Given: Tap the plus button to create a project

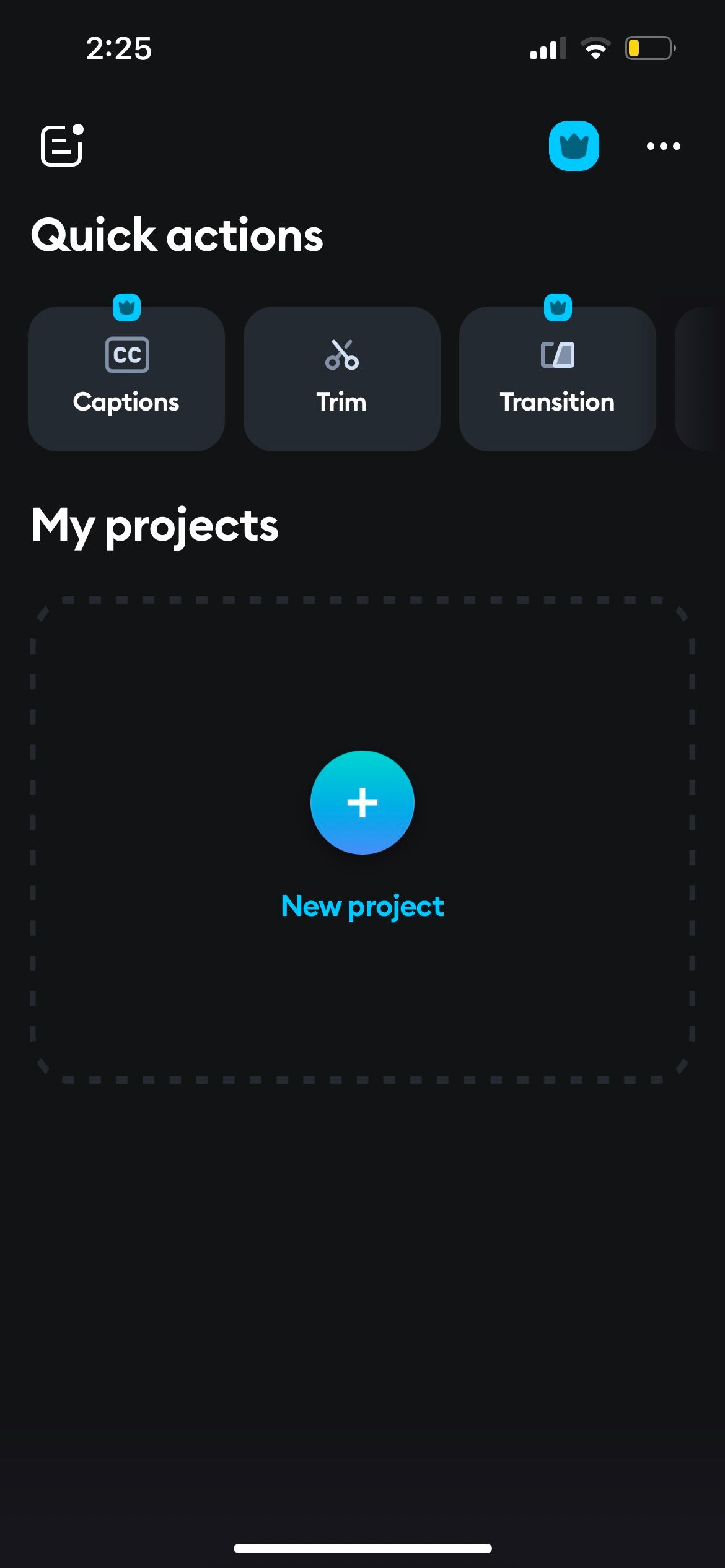Looking at the screenshot, I should [x=362, y=802].
